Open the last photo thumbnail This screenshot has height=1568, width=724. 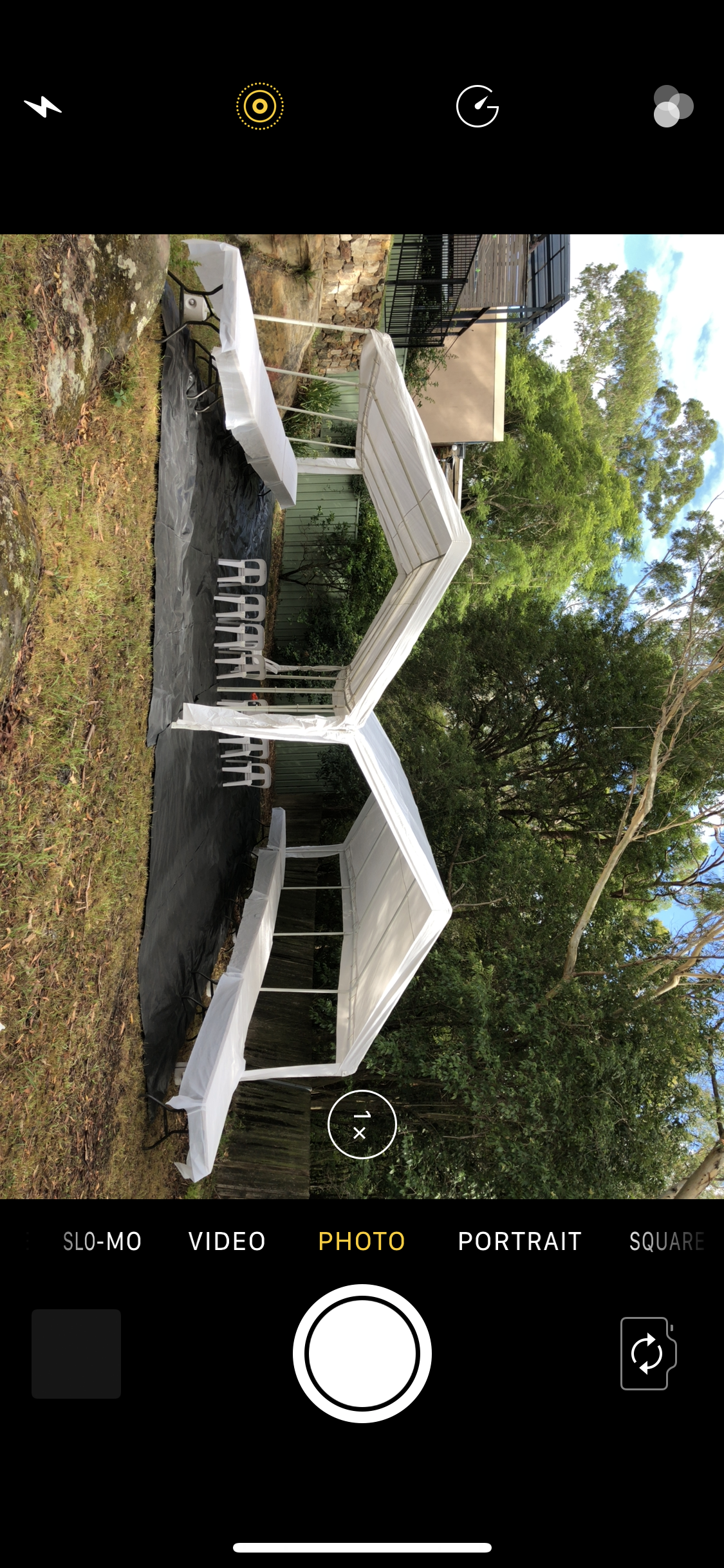pyautogui.click(x=76, y=1353)
